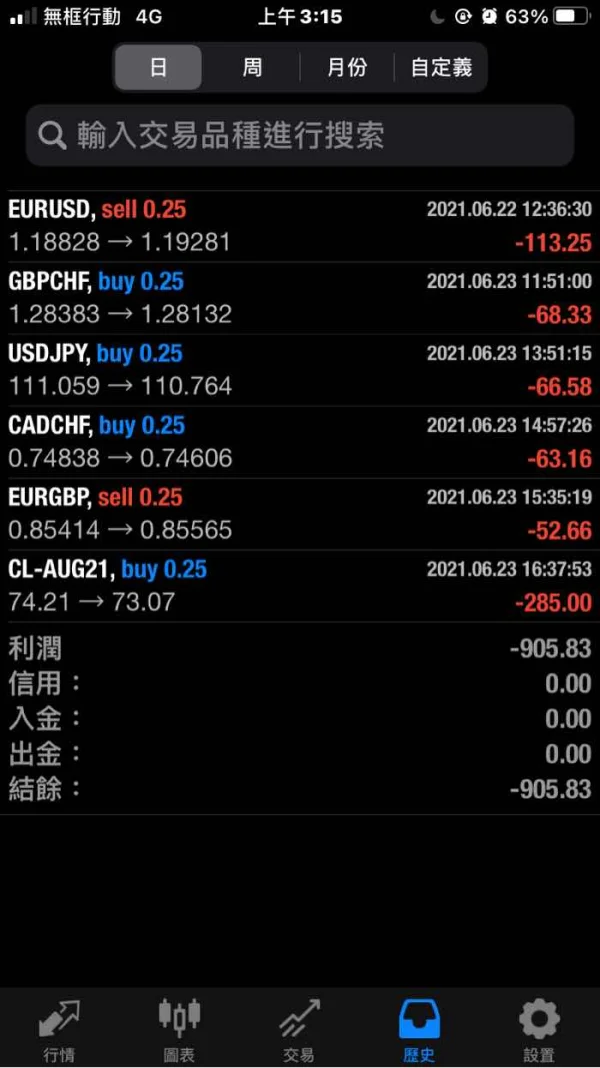The width and height of the screenshot is (600, 1068).
Task: Go to the 行情 quotes tab
Action: (x=59, y=1030)
